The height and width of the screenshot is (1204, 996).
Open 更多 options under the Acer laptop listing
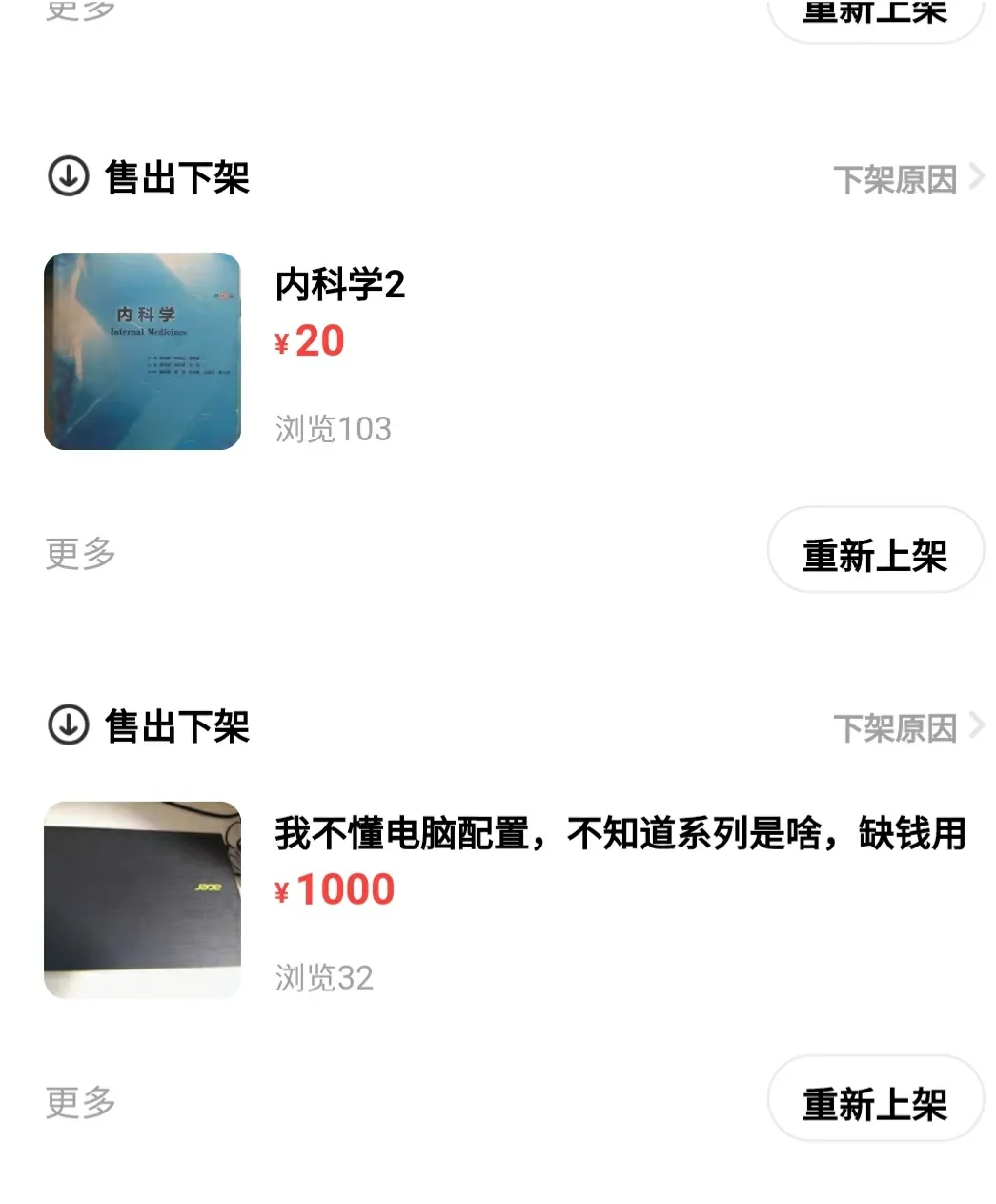(x=81, y=1103)
